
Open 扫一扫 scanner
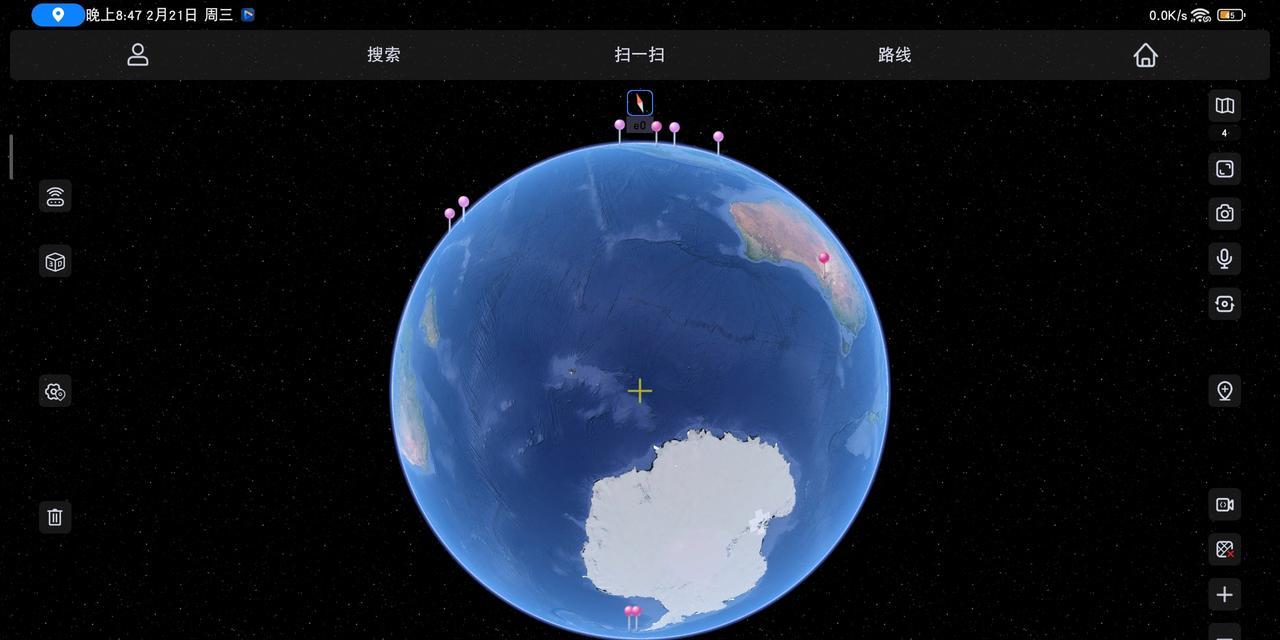[640, 55]
